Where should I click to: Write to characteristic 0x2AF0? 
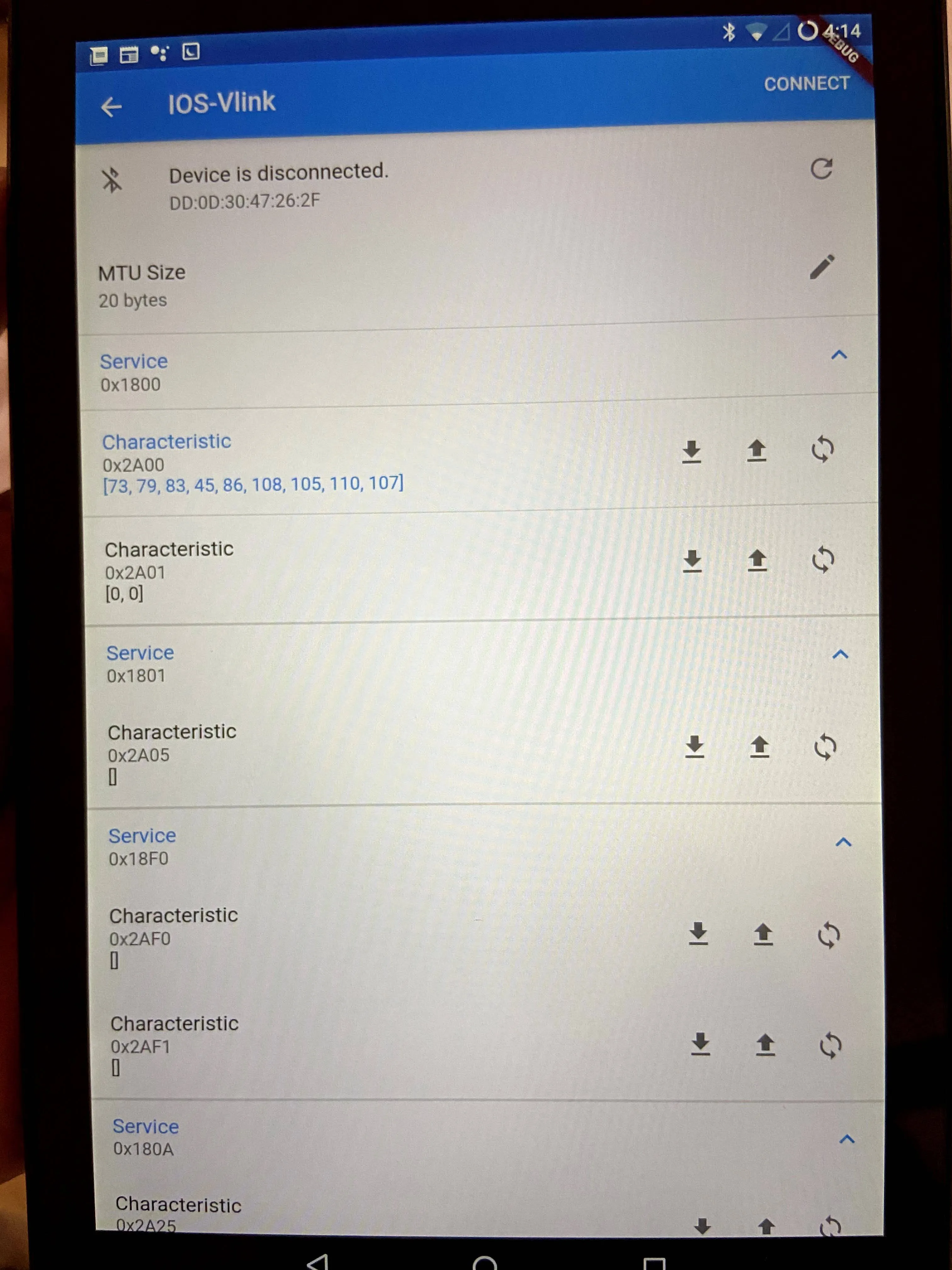pos(762,934)
